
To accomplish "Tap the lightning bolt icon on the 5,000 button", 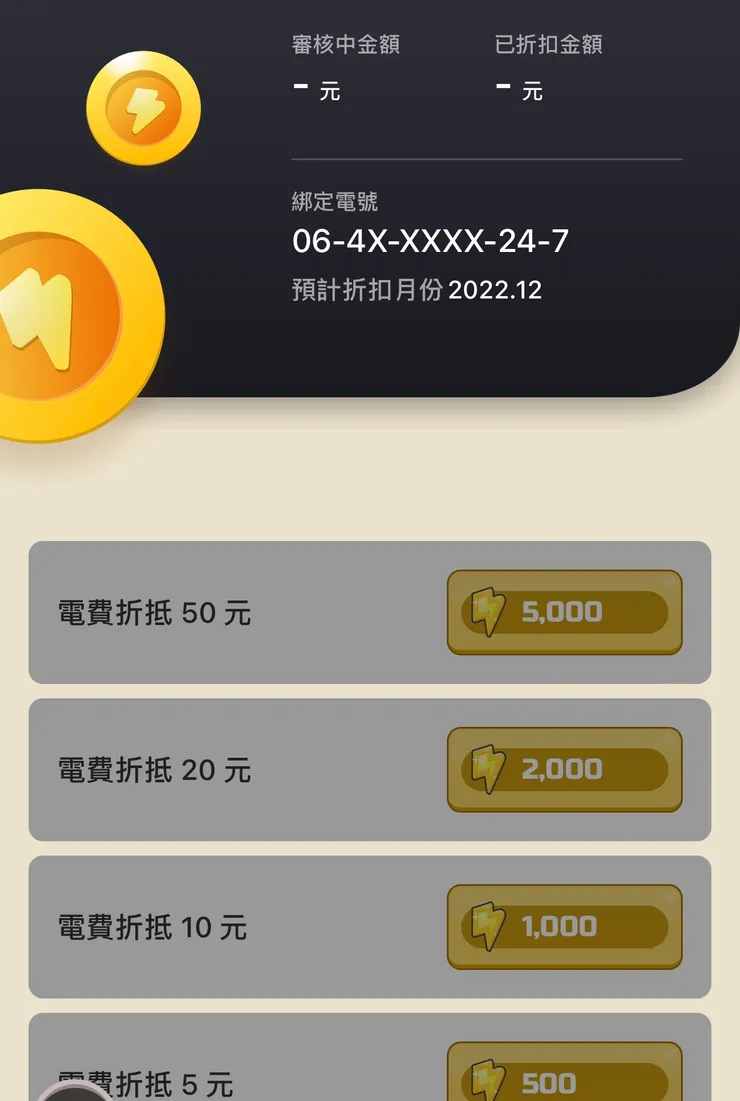I will click(490, 611).
